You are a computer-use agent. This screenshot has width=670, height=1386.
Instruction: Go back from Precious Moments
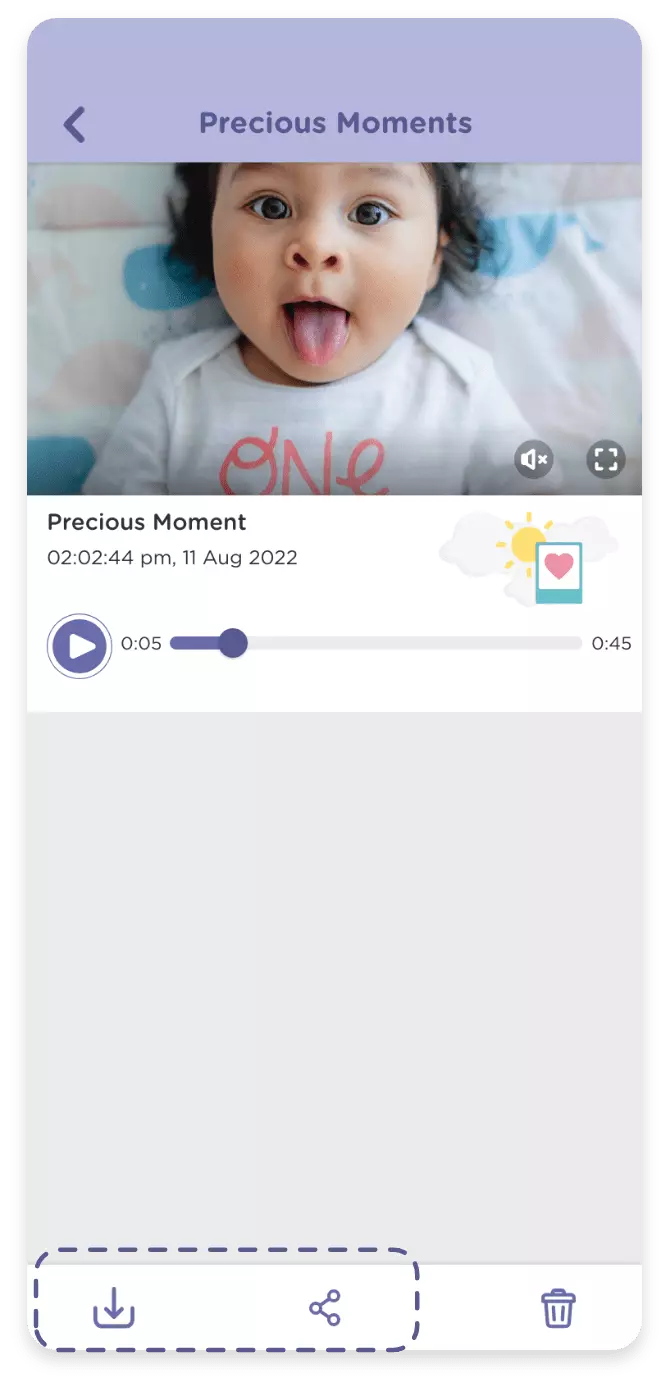(74, 125)
